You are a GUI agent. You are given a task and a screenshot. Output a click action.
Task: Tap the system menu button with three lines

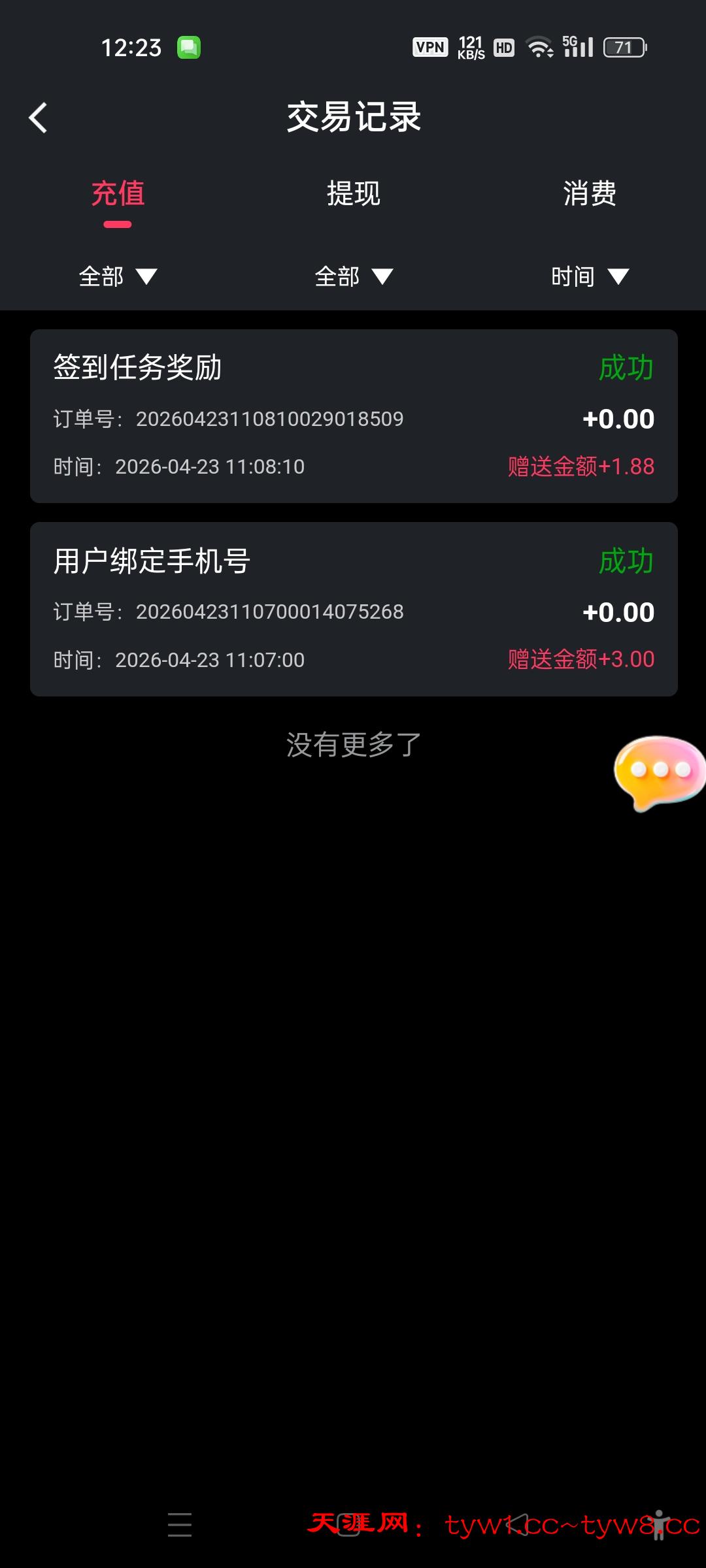(x=180, y=1524)
